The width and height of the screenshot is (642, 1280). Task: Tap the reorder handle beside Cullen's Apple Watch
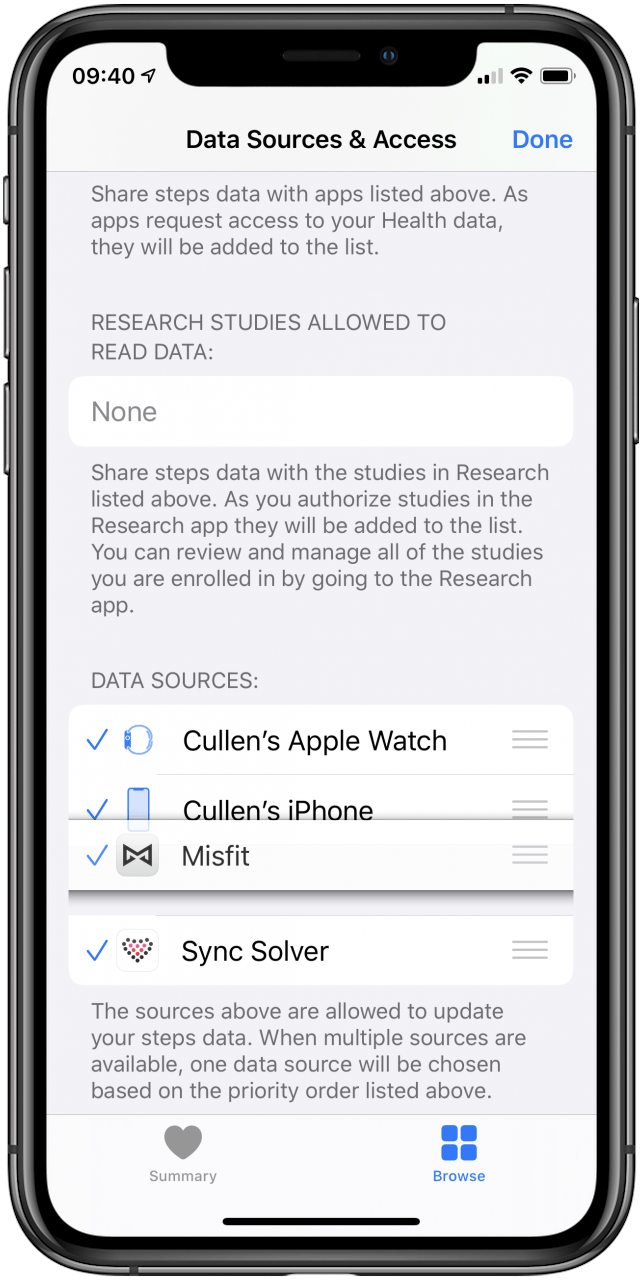point(530,740)
